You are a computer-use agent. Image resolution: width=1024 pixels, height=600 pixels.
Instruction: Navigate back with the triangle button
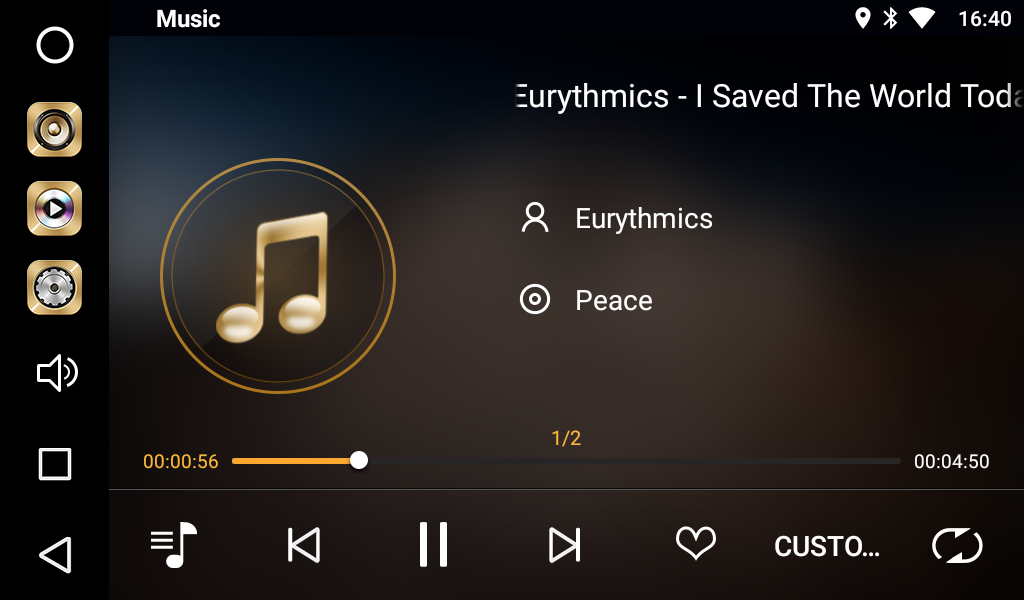coord(55,554)
